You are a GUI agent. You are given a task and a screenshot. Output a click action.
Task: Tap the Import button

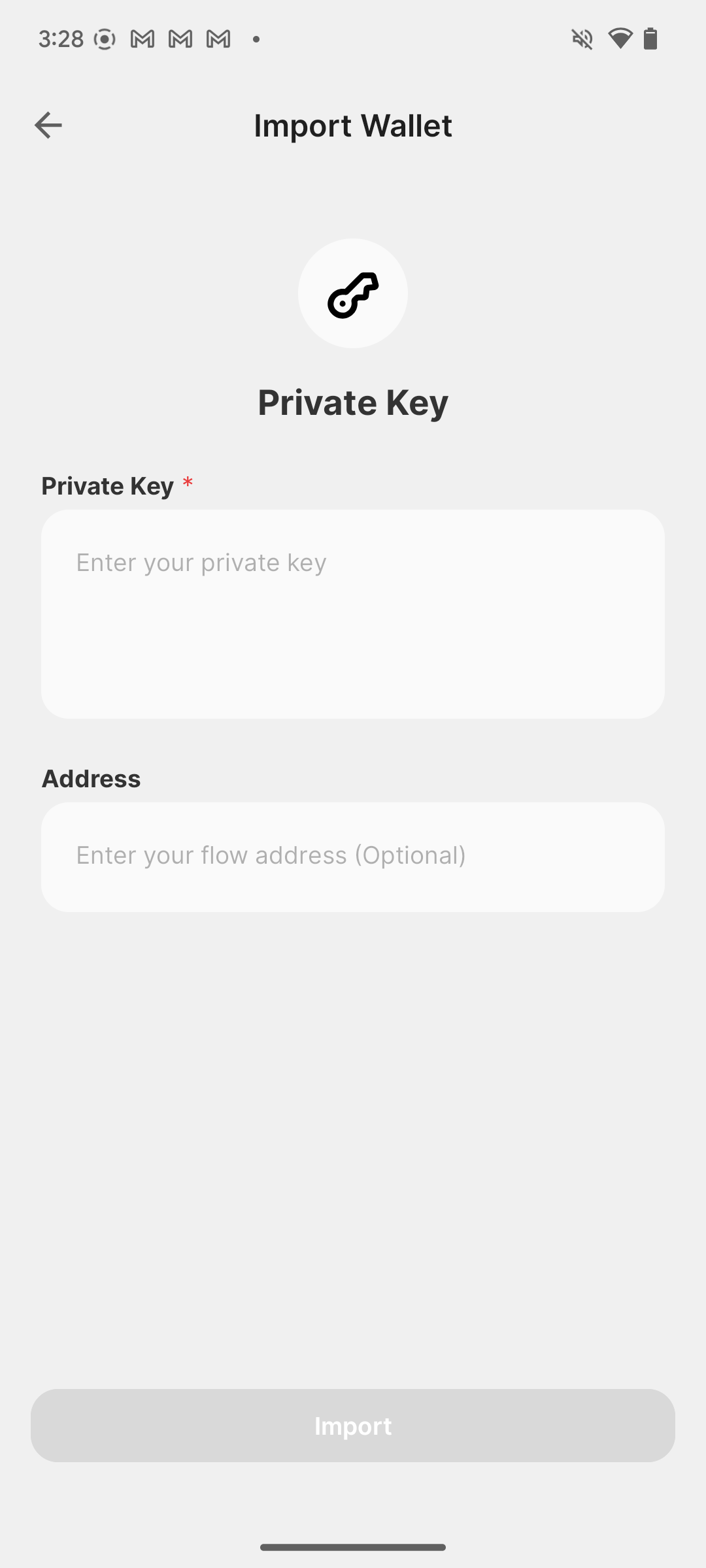point(353,1426)
